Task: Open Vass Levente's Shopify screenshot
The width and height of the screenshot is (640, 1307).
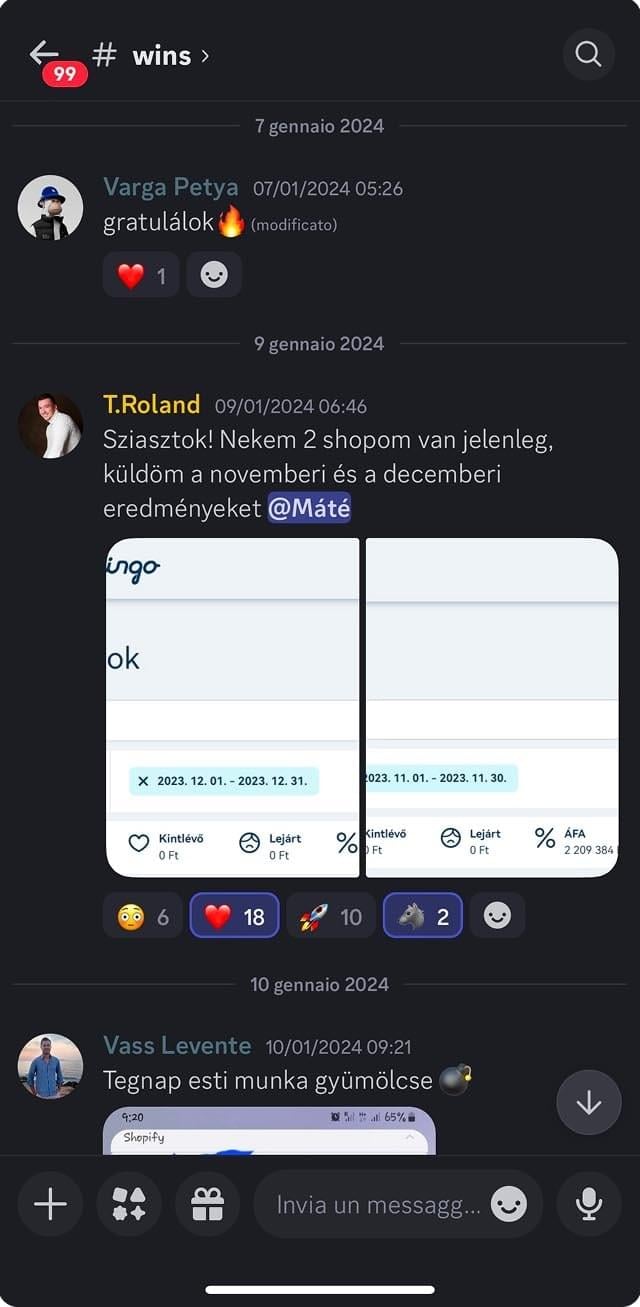Action: point(269,1130)
